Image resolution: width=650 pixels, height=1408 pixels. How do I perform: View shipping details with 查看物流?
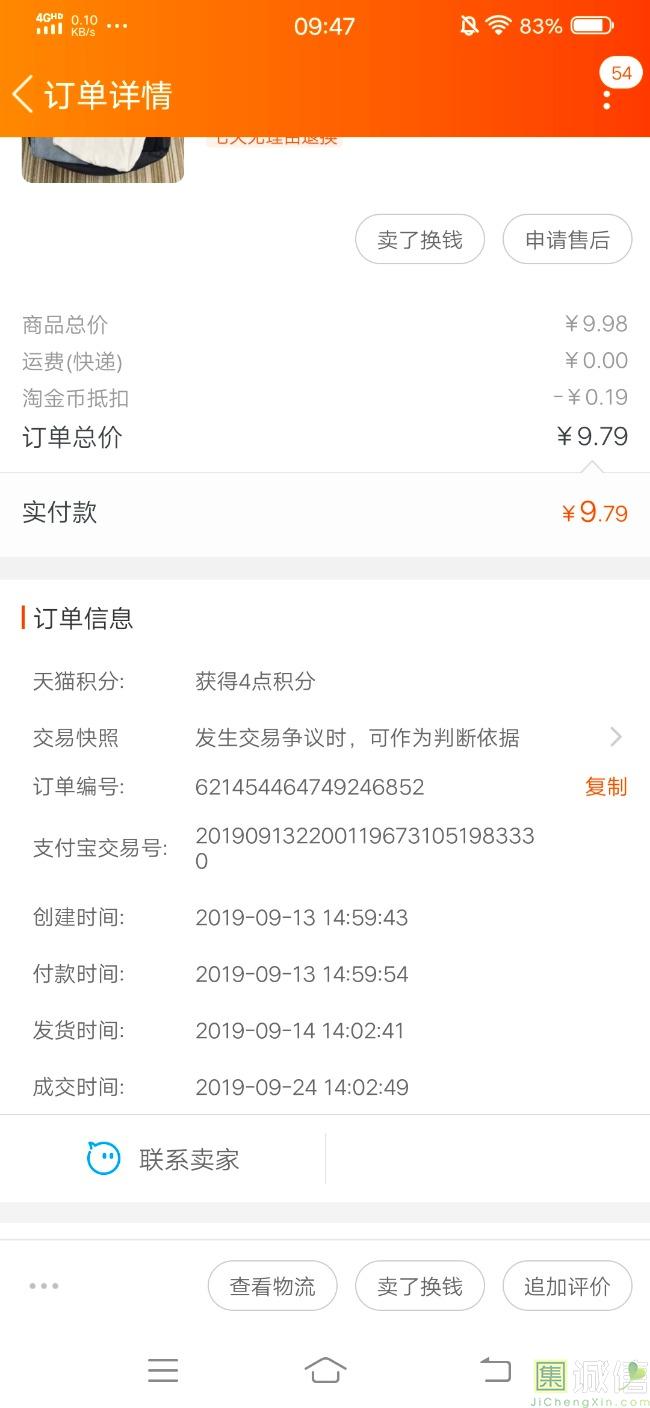point(272,1286)
